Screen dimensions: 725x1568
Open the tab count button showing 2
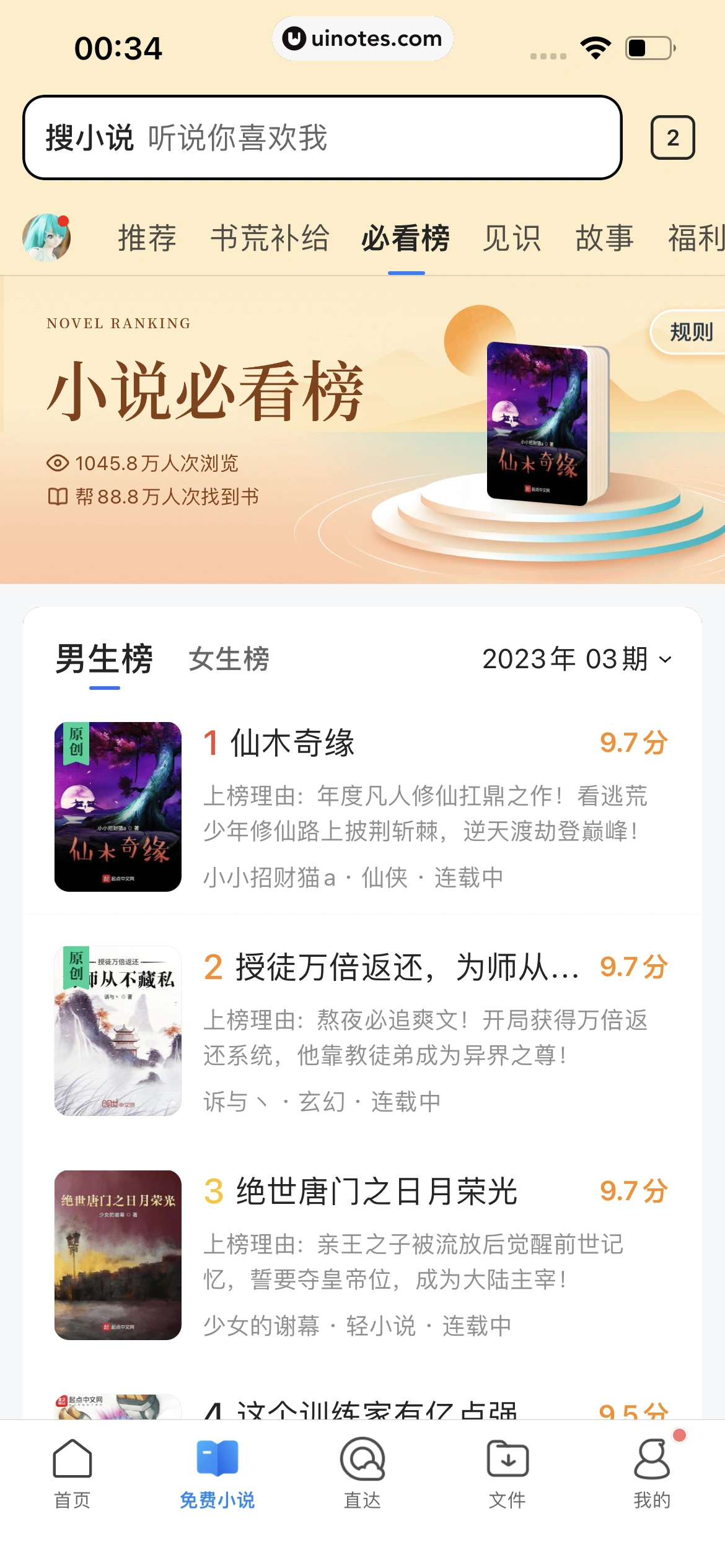672,137
